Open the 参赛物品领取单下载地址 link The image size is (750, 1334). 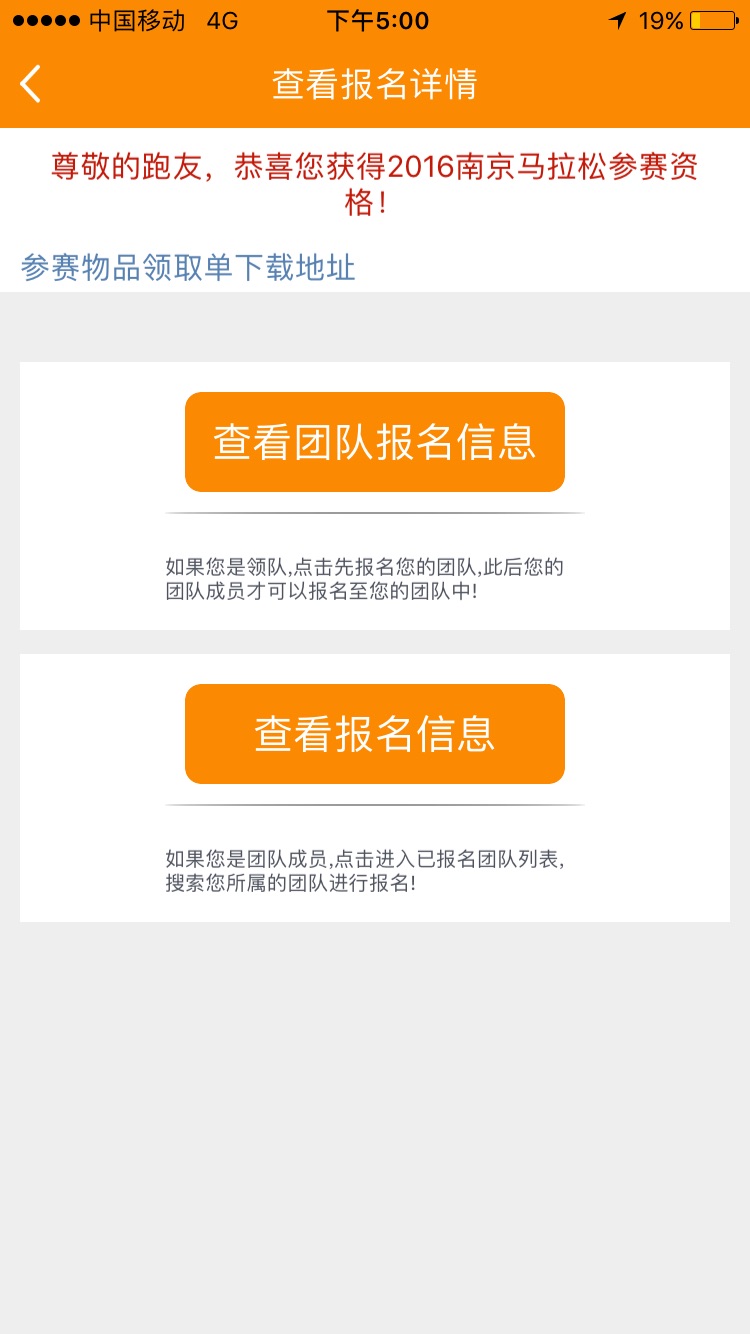click(188, 268)
